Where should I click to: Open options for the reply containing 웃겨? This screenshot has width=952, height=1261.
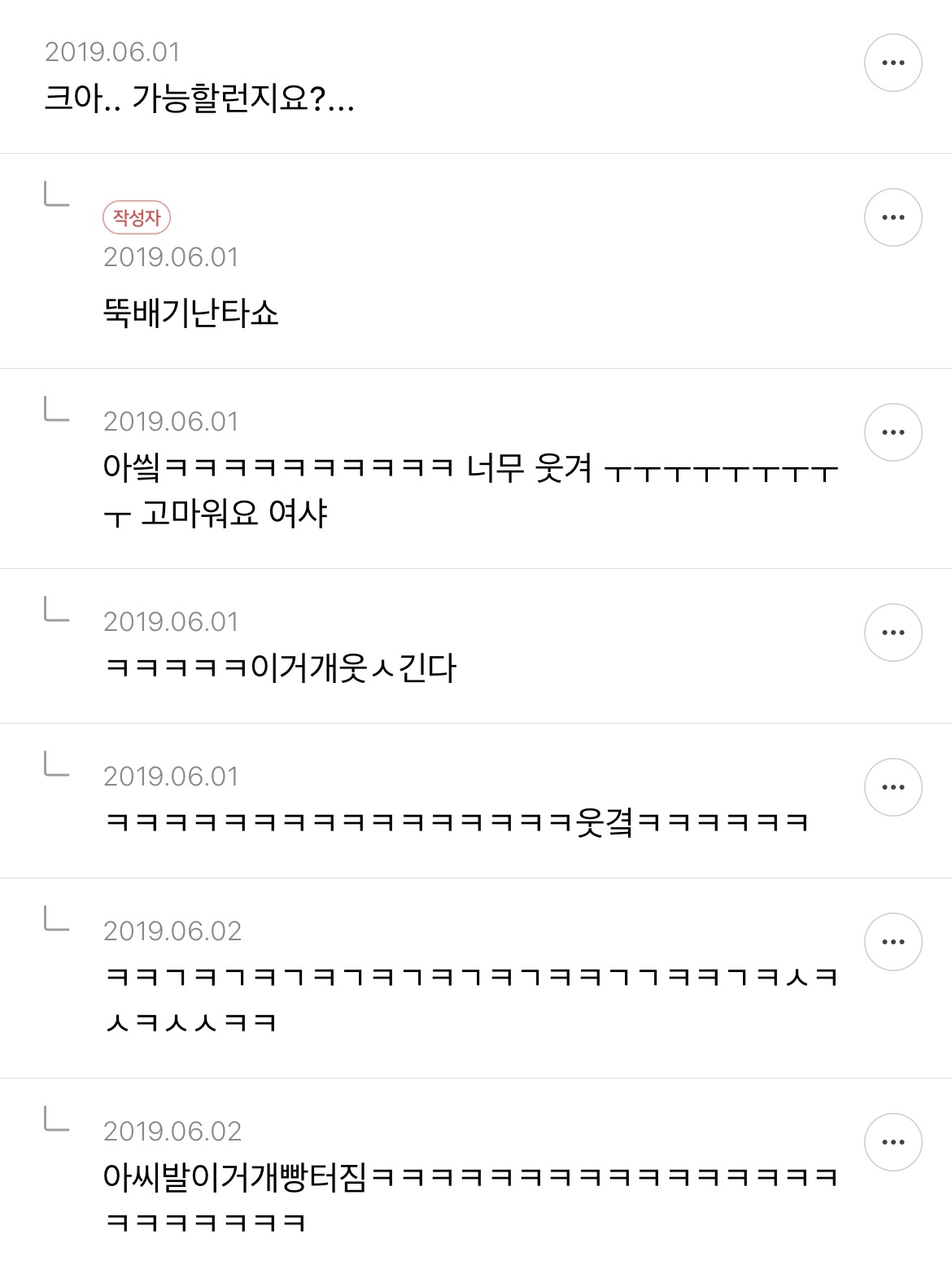click(x=893, y=787)
